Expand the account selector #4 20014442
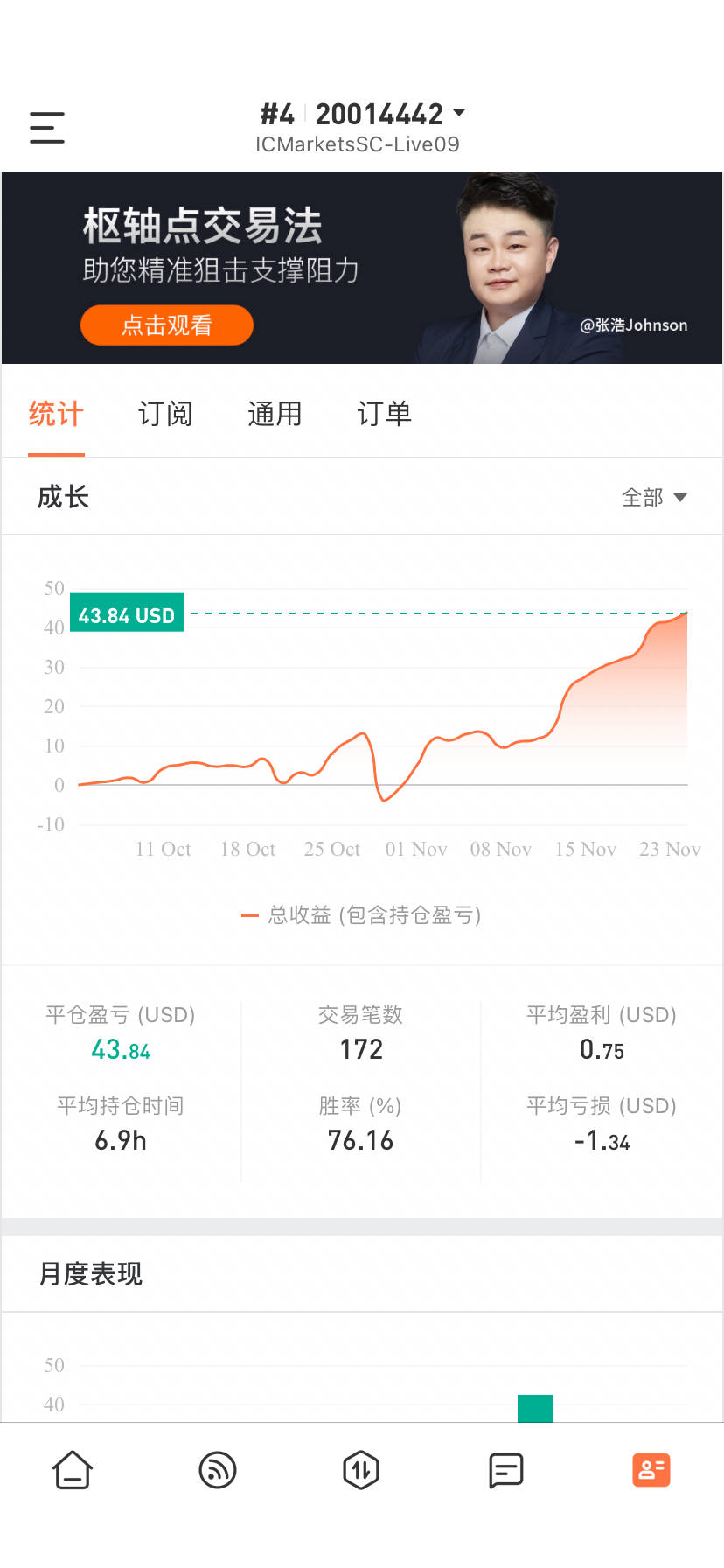 point(362,115)
